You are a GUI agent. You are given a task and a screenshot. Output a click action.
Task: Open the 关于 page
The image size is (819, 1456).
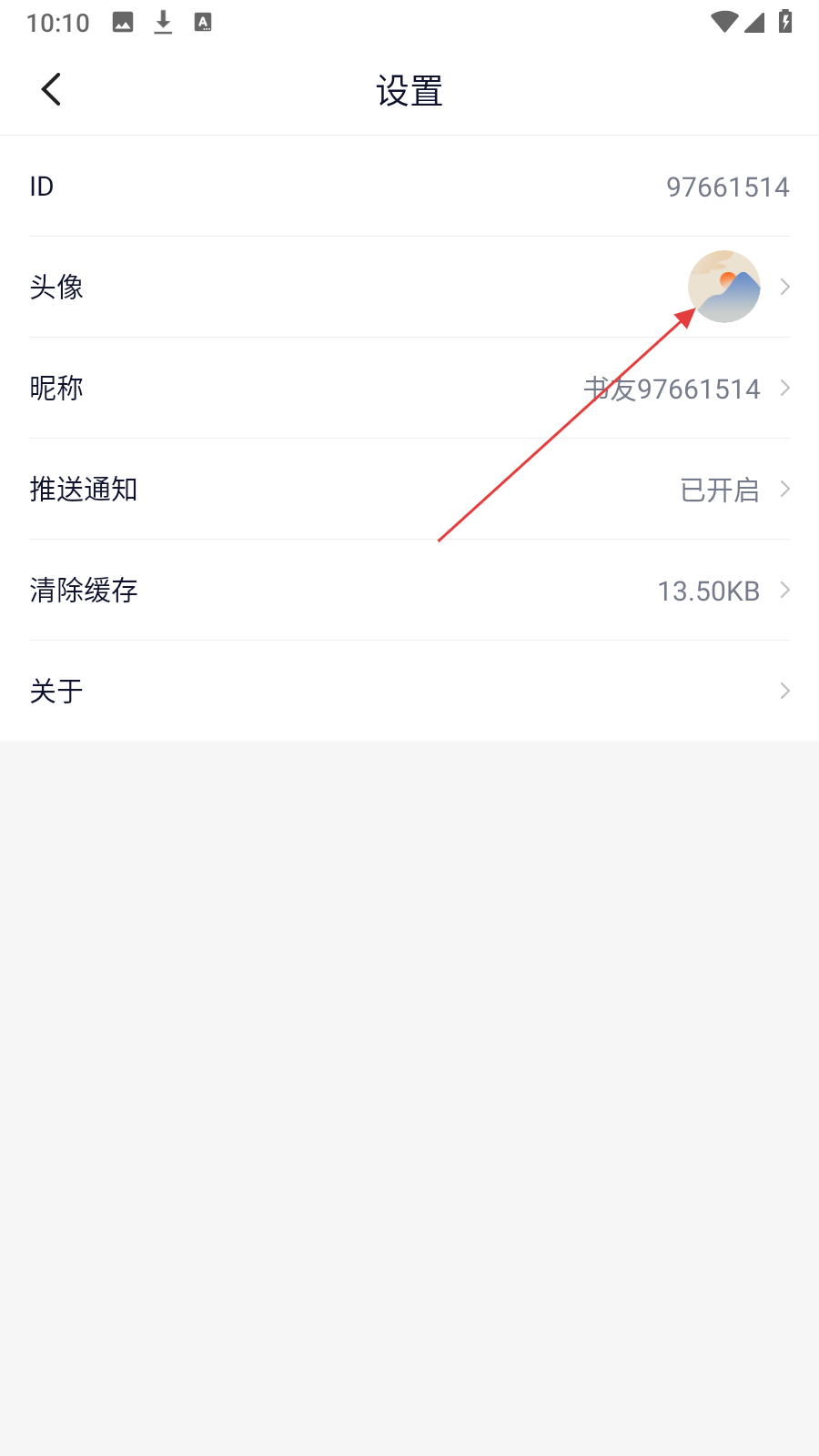[409, 691]
